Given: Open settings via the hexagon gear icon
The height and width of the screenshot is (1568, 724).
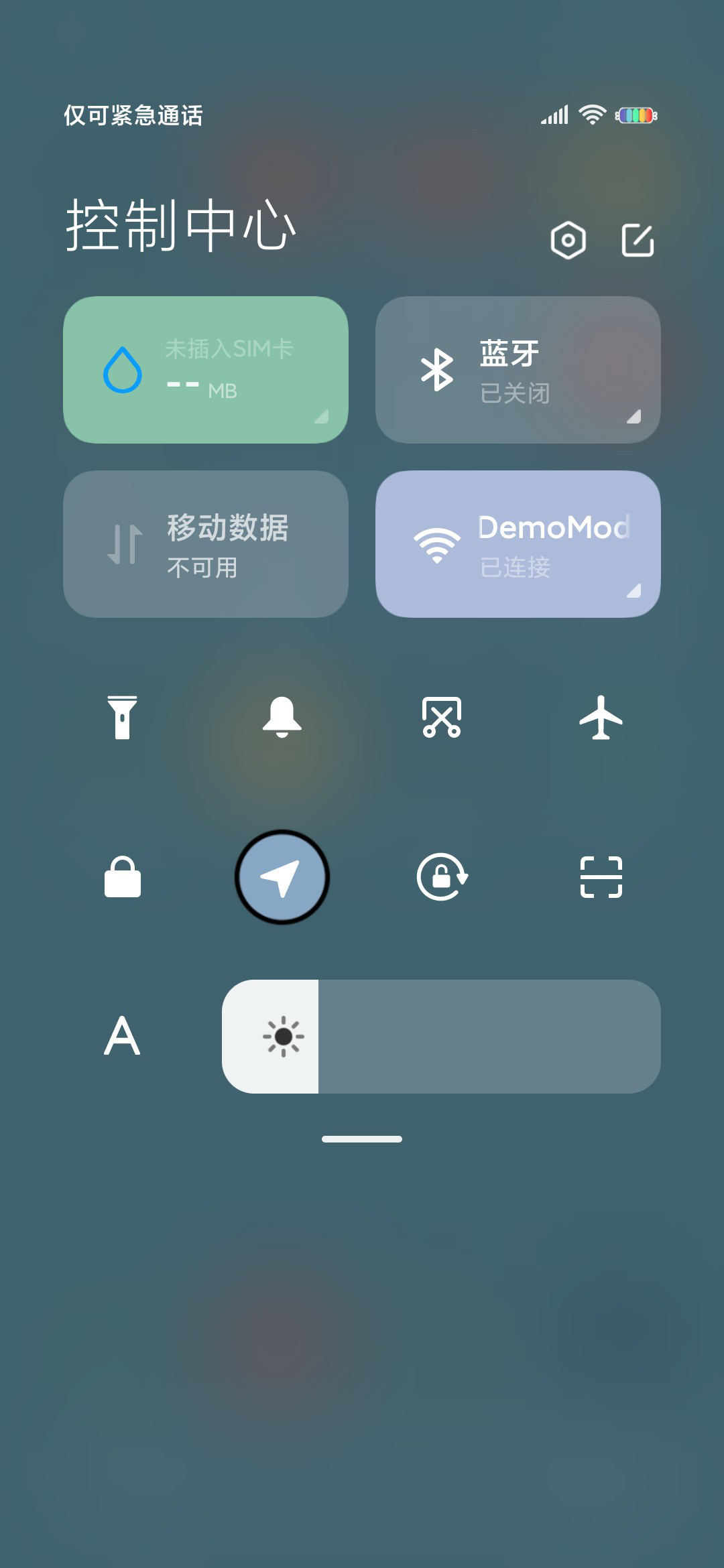Looking at the screenshot, I should coord(568,240).
